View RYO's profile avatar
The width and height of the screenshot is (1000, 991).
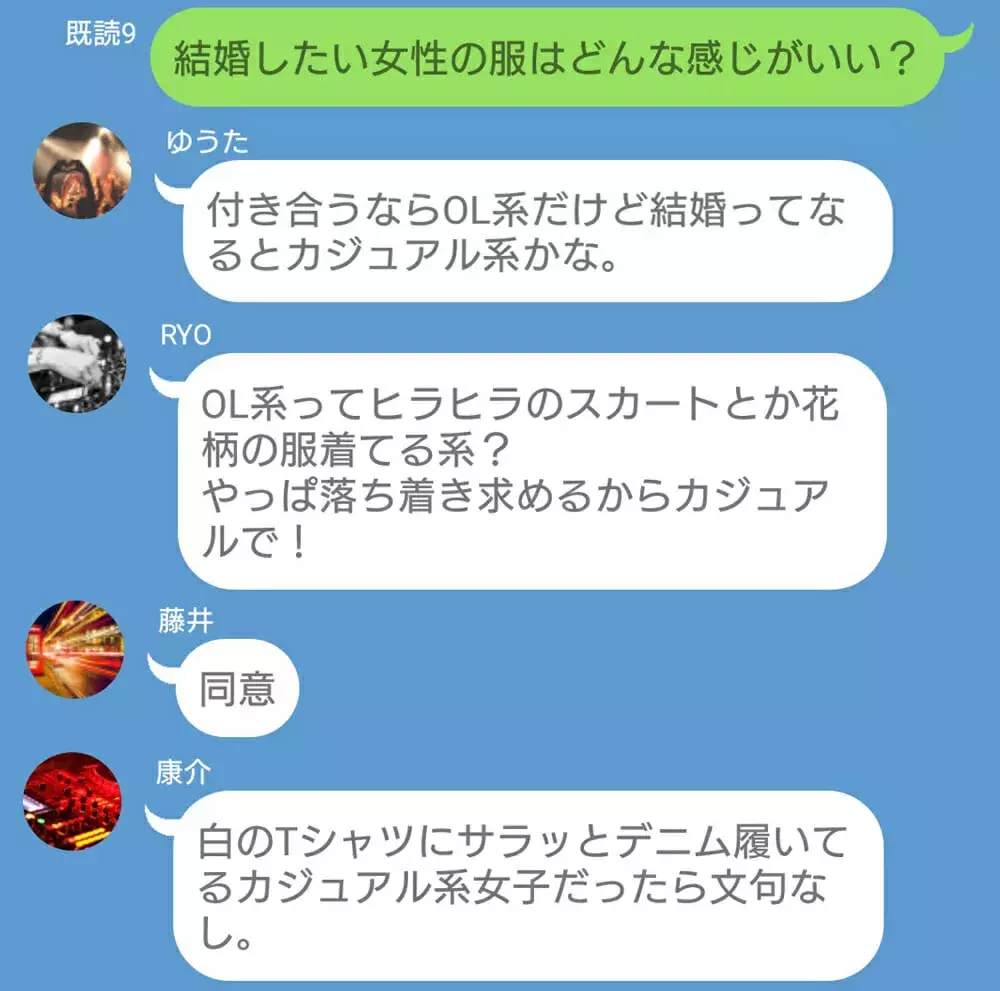[78, 363]
